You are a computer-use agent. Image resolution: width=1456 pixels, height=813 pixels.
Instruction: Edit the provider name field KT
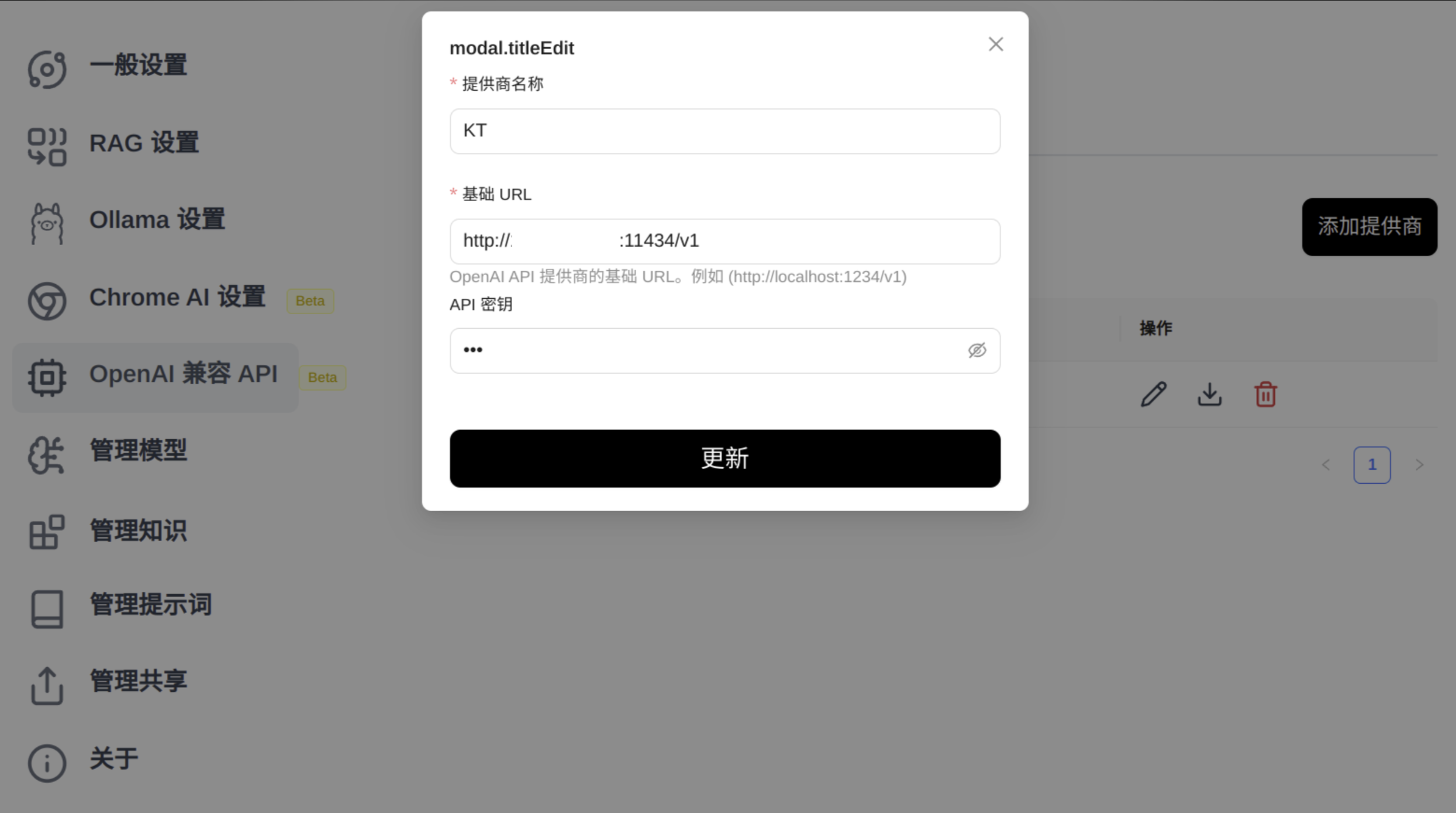(x=724, y=131)
